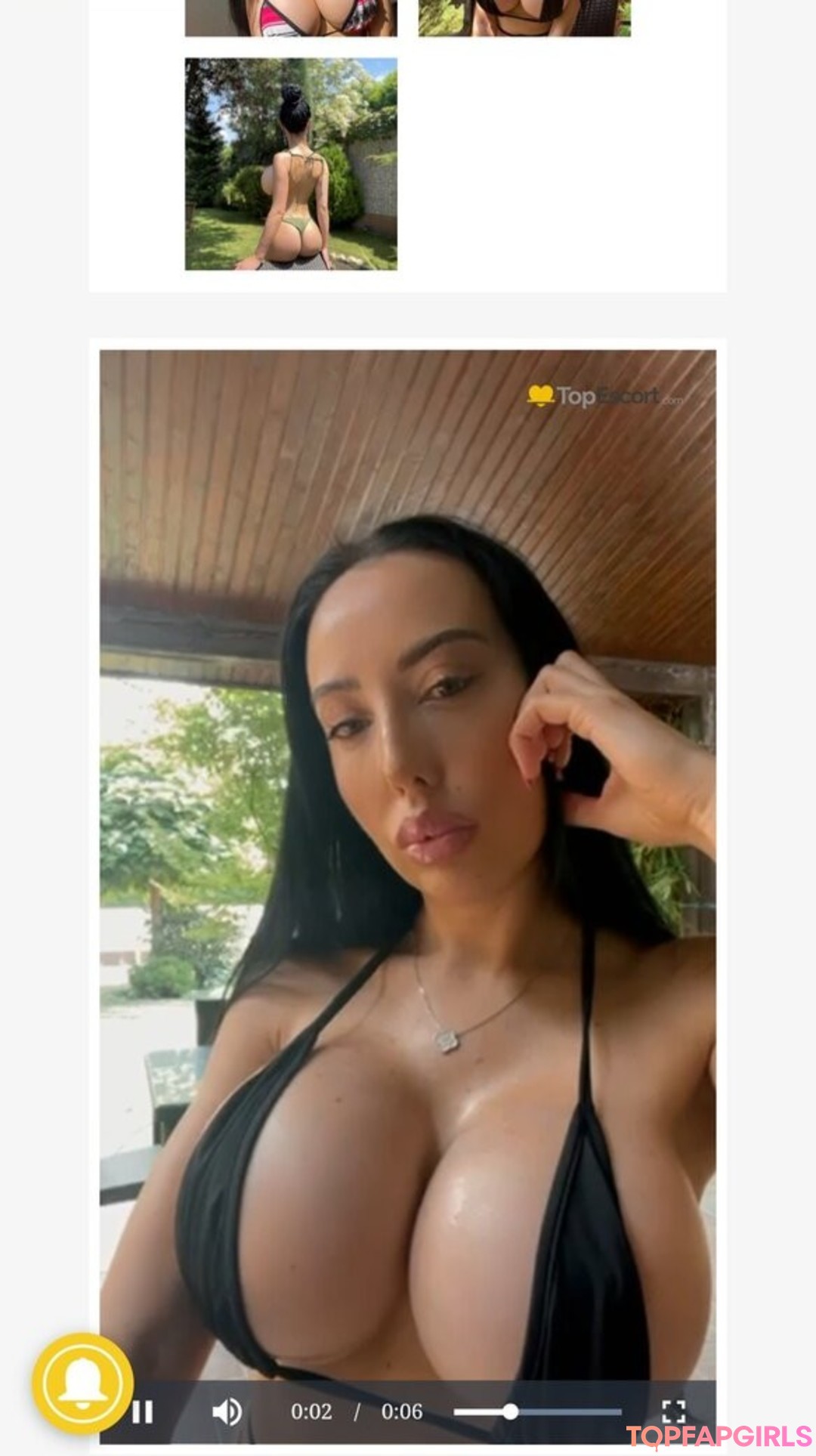Mute the video sound
The width and height of the screenshot is (816, 1456).
tap(227, 1411)
